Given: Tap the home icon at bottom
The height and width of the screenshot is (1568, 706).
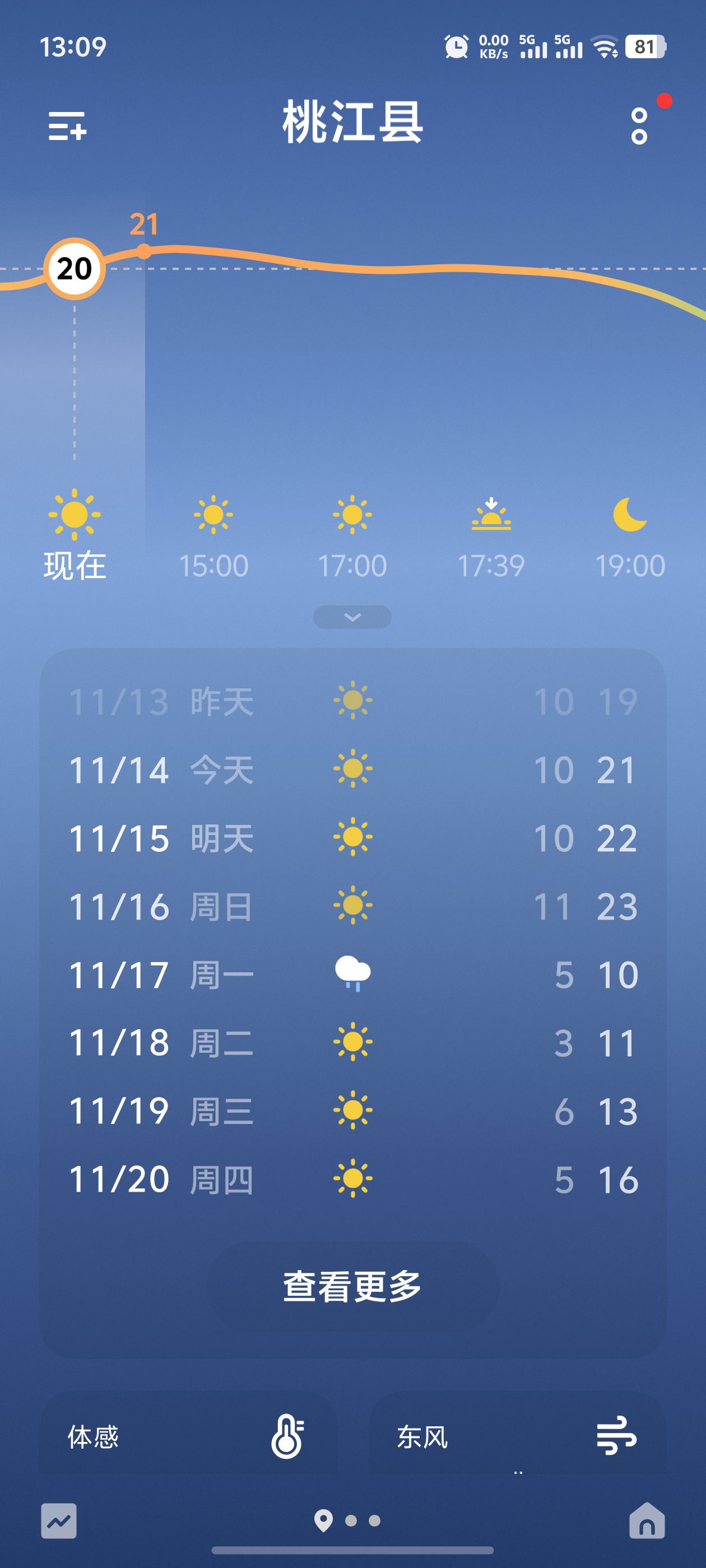Looking at the screenshot, I should [647, 1520].
